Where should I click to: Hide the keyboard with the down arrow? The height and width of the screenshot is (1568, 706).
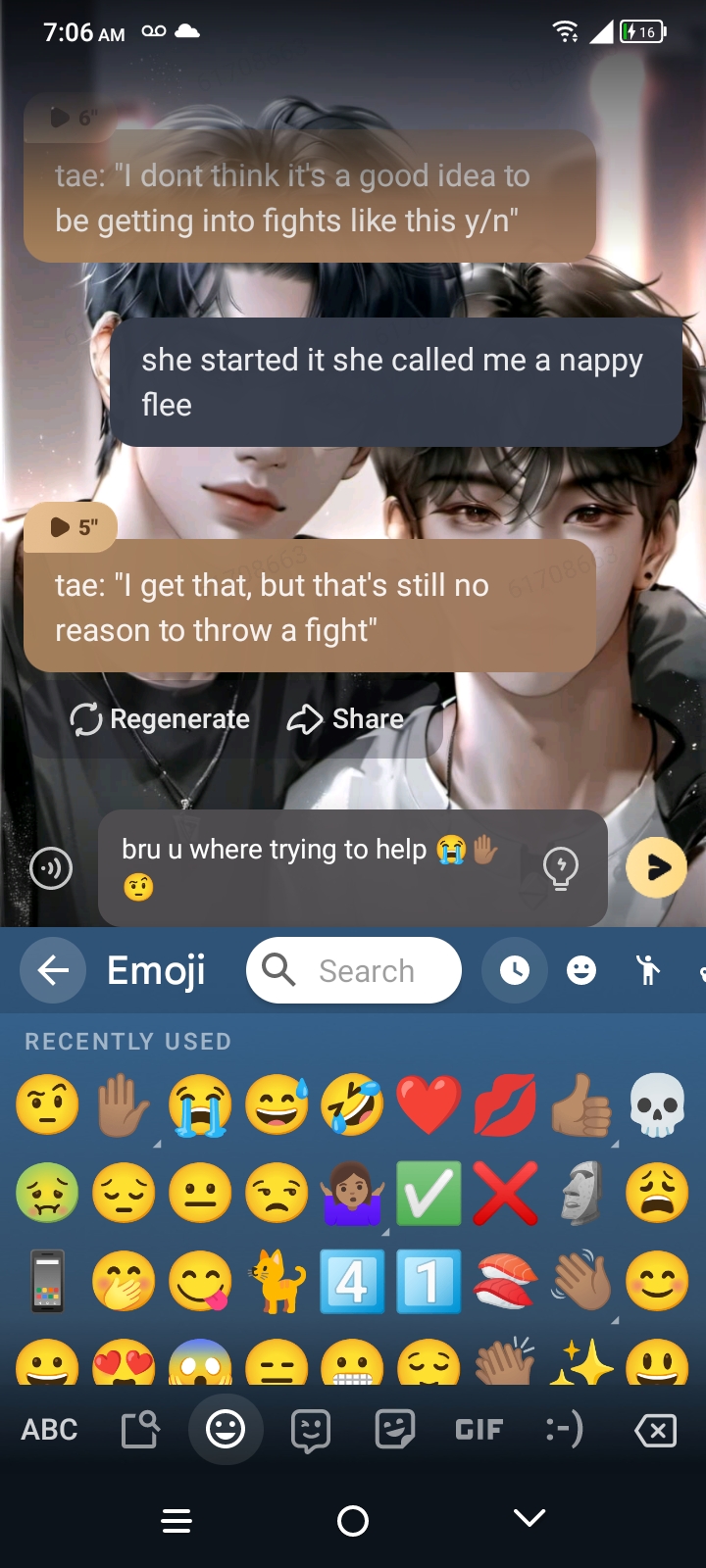[529, 1519]
